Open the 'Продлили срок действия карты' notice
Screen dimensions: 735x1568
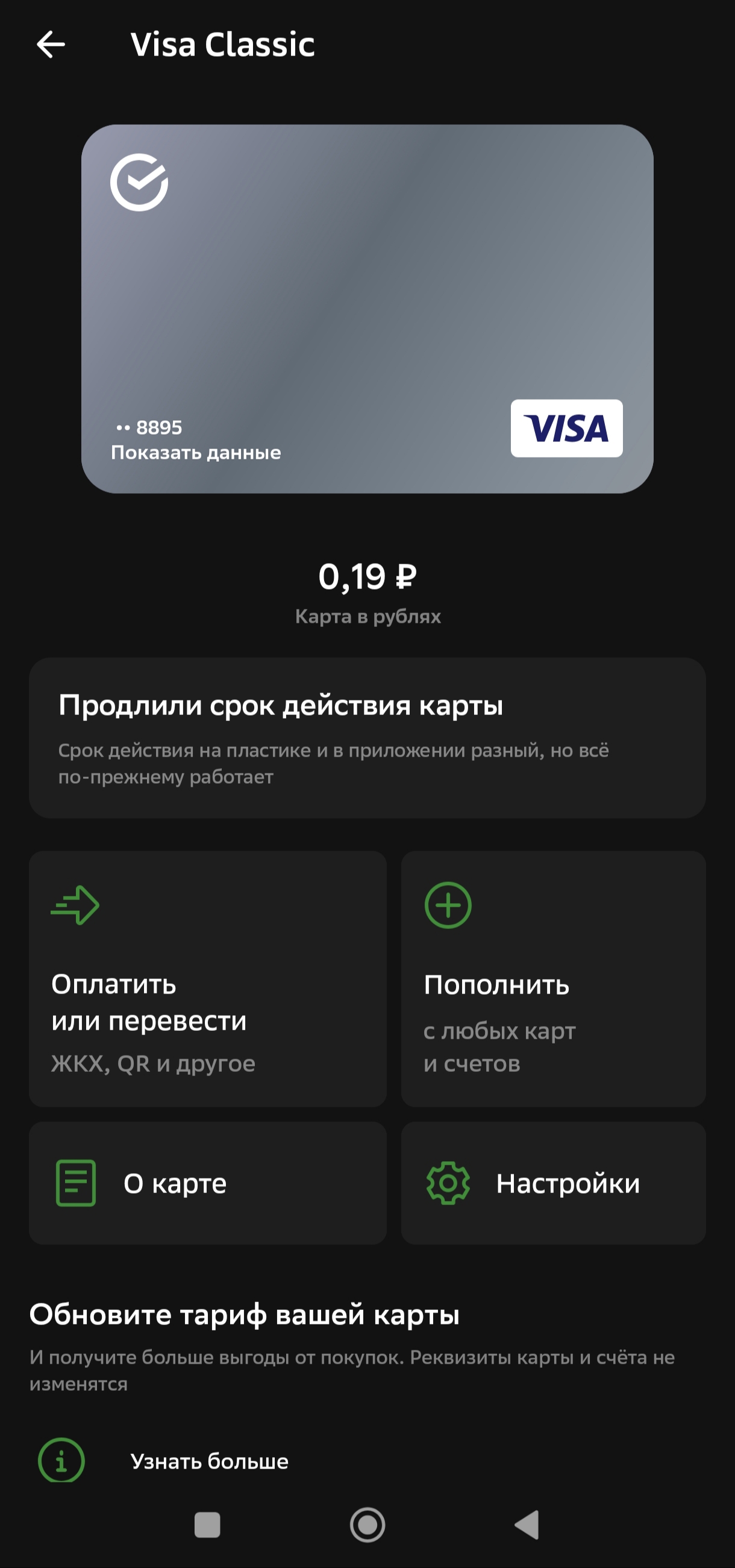(367, 737)
